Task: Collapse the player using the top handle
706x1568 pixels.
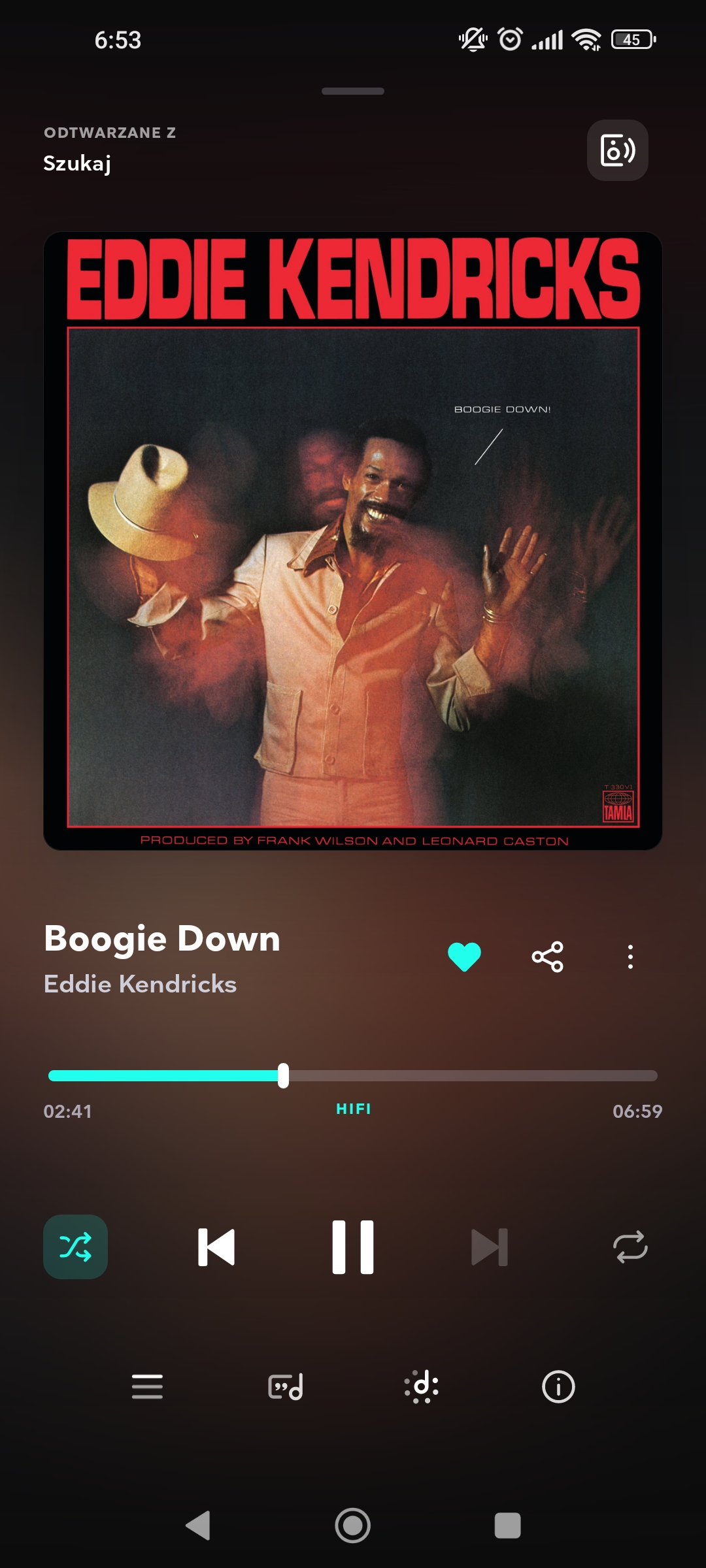Action: pos(353,91)
